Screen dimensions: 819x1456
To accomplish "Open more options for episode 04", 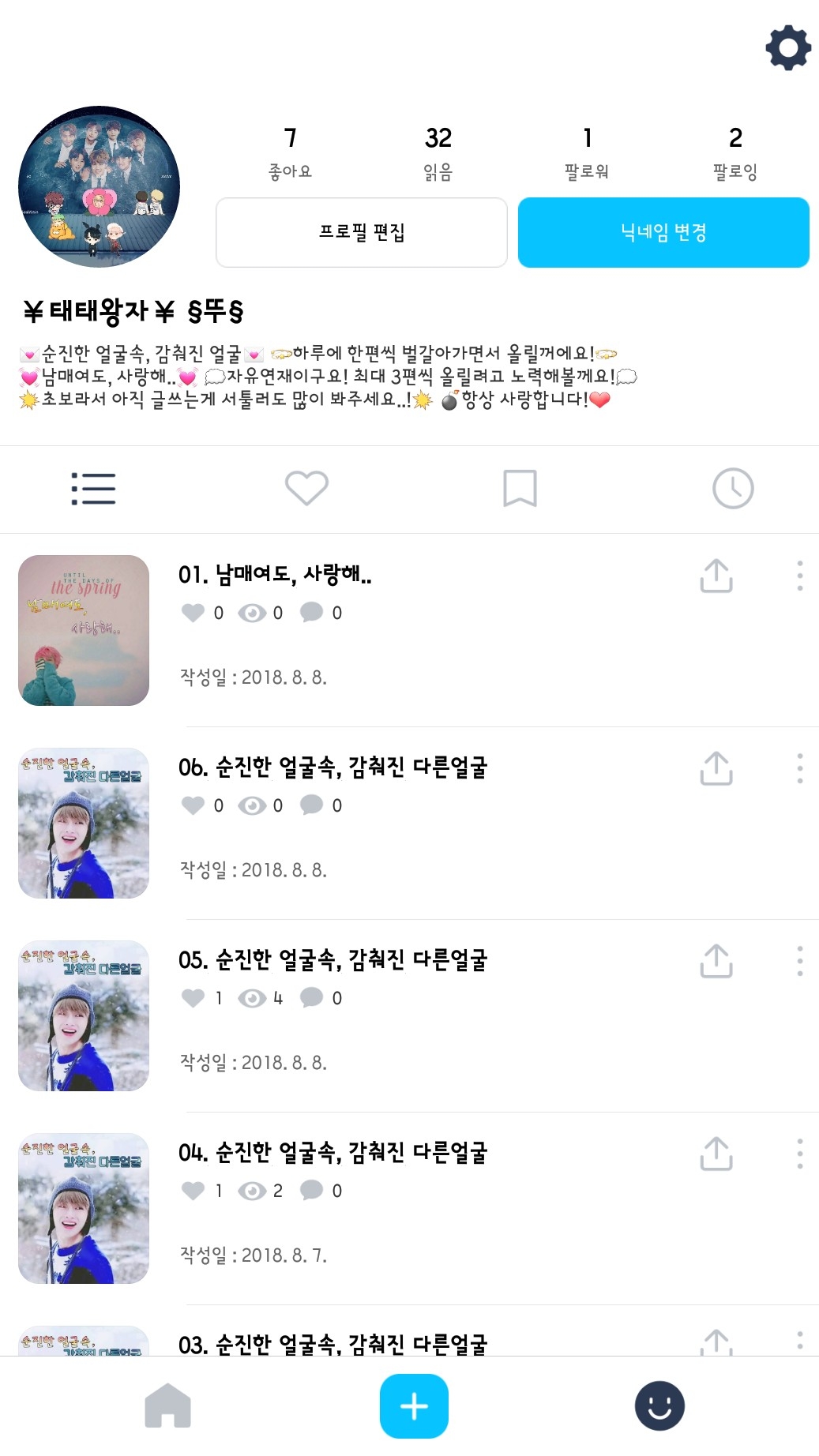I will (799, 1154).
